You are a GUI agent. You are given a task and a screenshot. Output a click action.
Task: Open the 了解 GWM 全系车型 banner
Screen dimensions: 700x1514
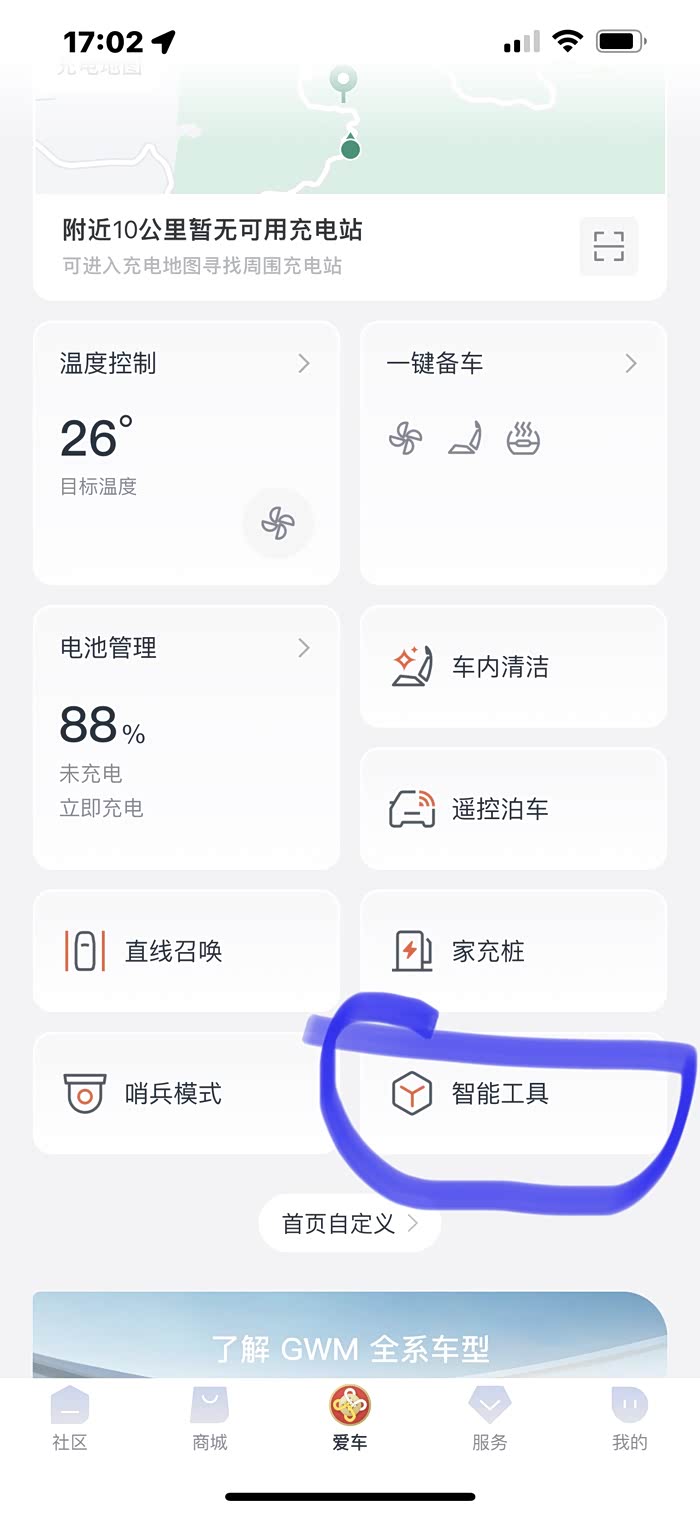tap(349, 1340)
